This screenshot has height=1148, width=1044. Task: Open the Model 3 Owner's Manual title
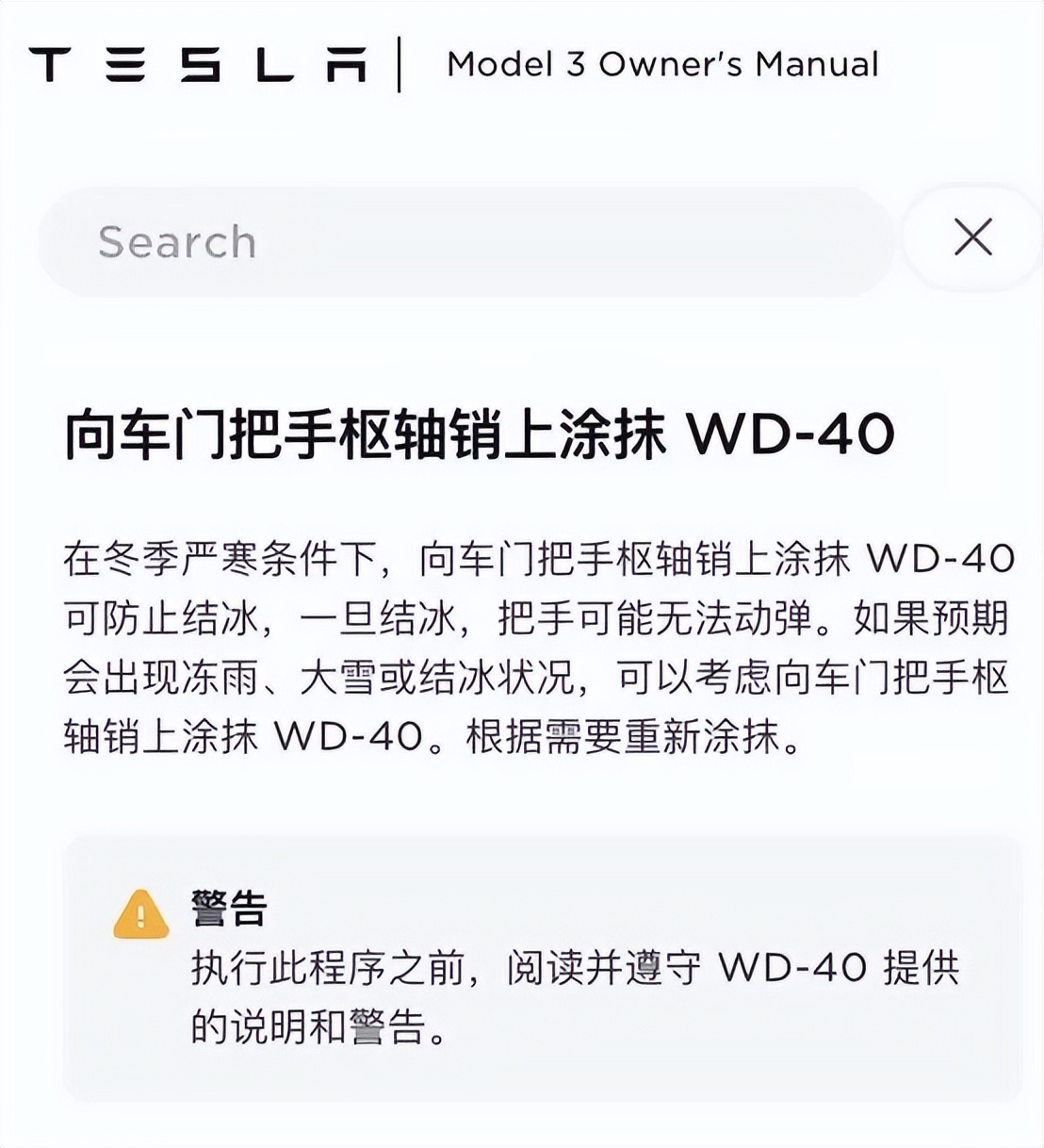[661, 64]
